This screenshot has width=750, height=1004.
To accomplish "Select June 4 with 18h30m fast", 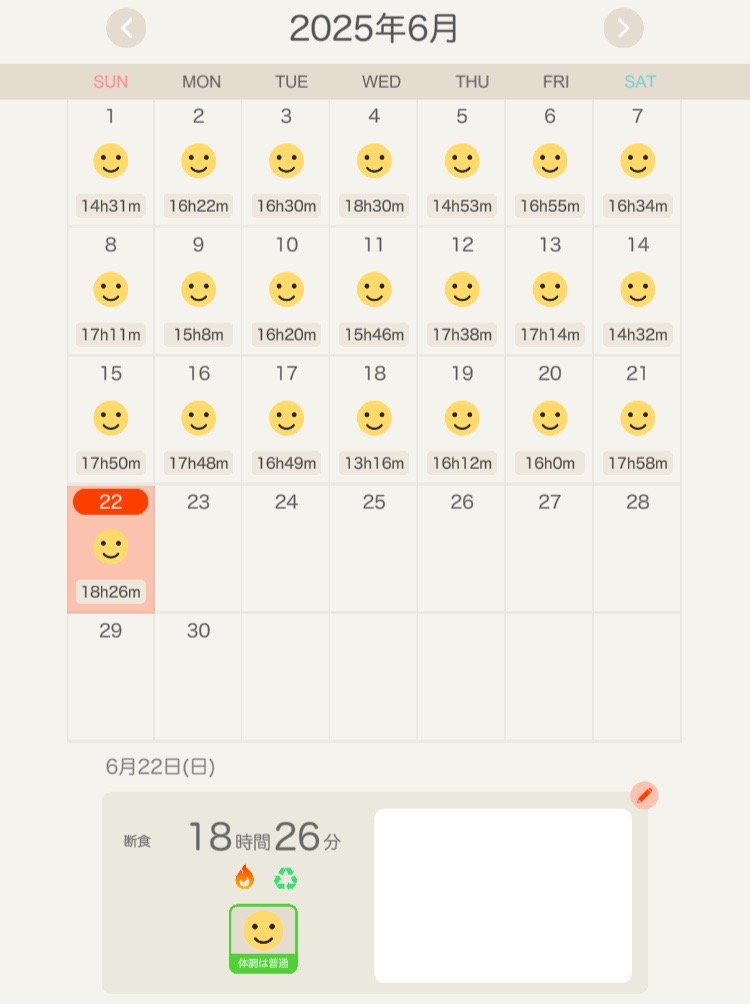I will [x=374, y=162].
